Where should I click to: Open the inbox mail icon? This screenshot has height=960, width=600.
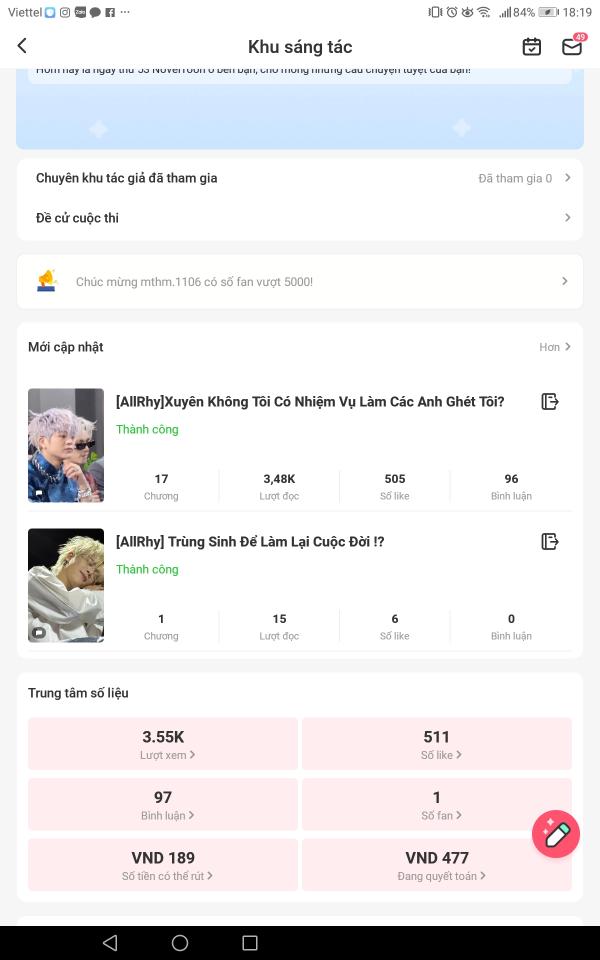tap(572, 47)
